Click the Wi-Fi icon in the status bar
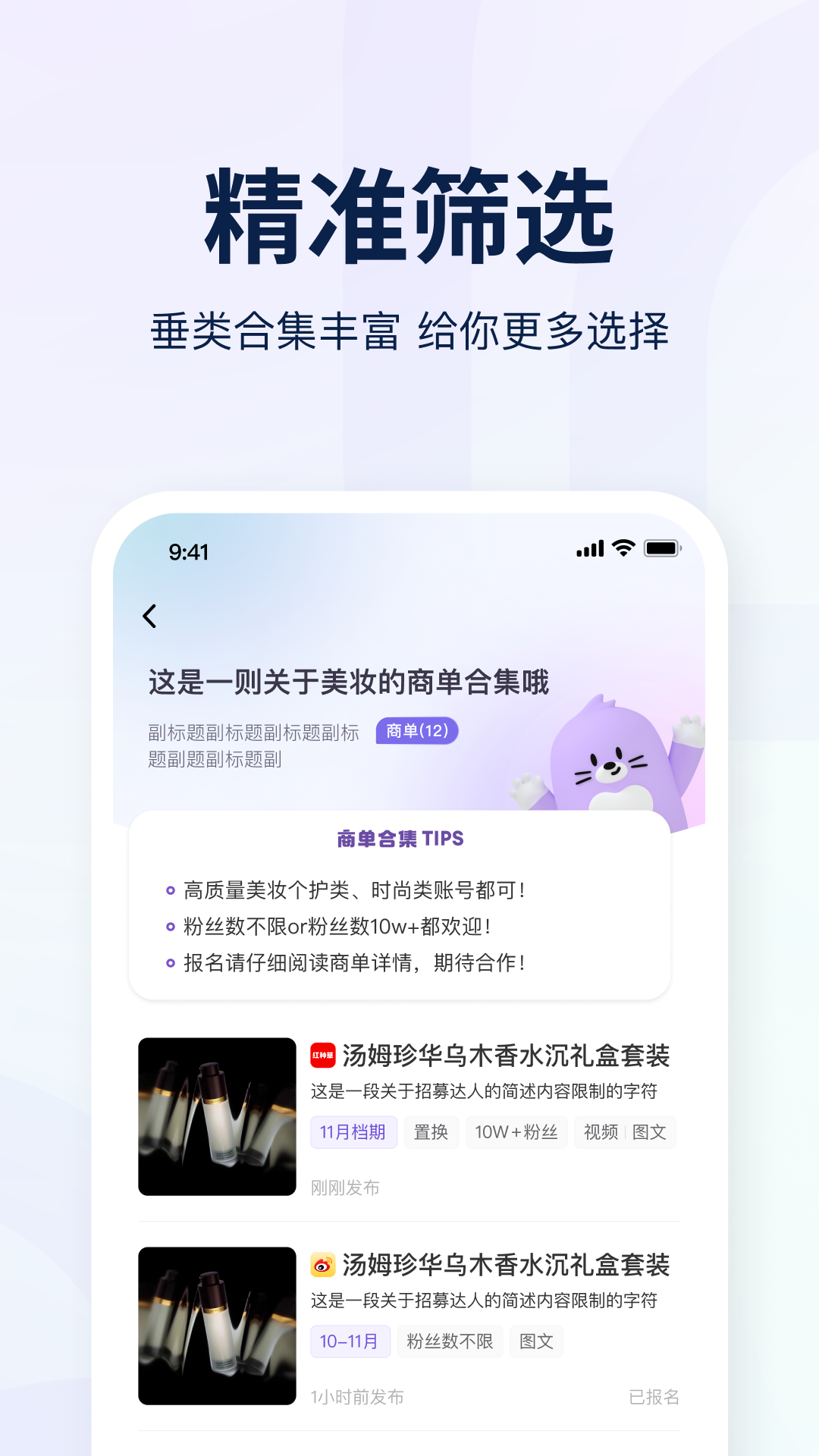819x1456 pixels. (623, 548)
